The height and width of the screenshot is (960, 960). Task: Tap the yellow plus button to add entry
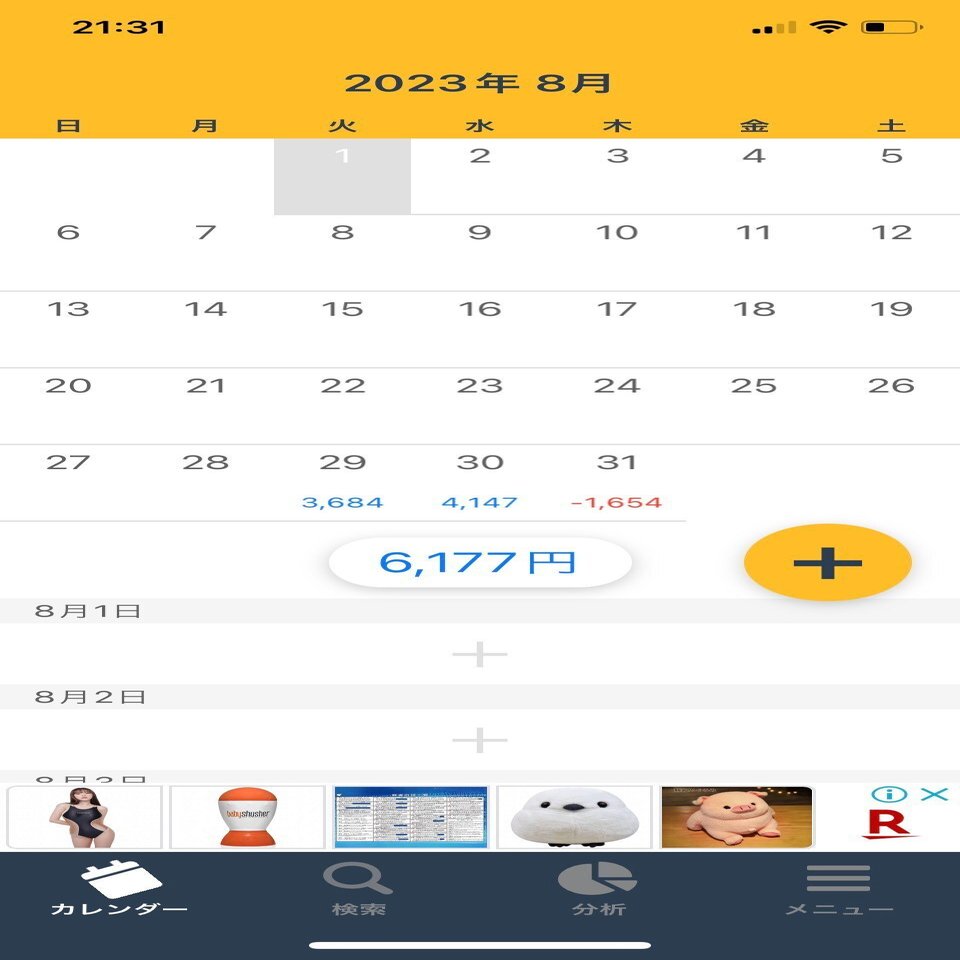pyautogui.click(x=827, y=563)
